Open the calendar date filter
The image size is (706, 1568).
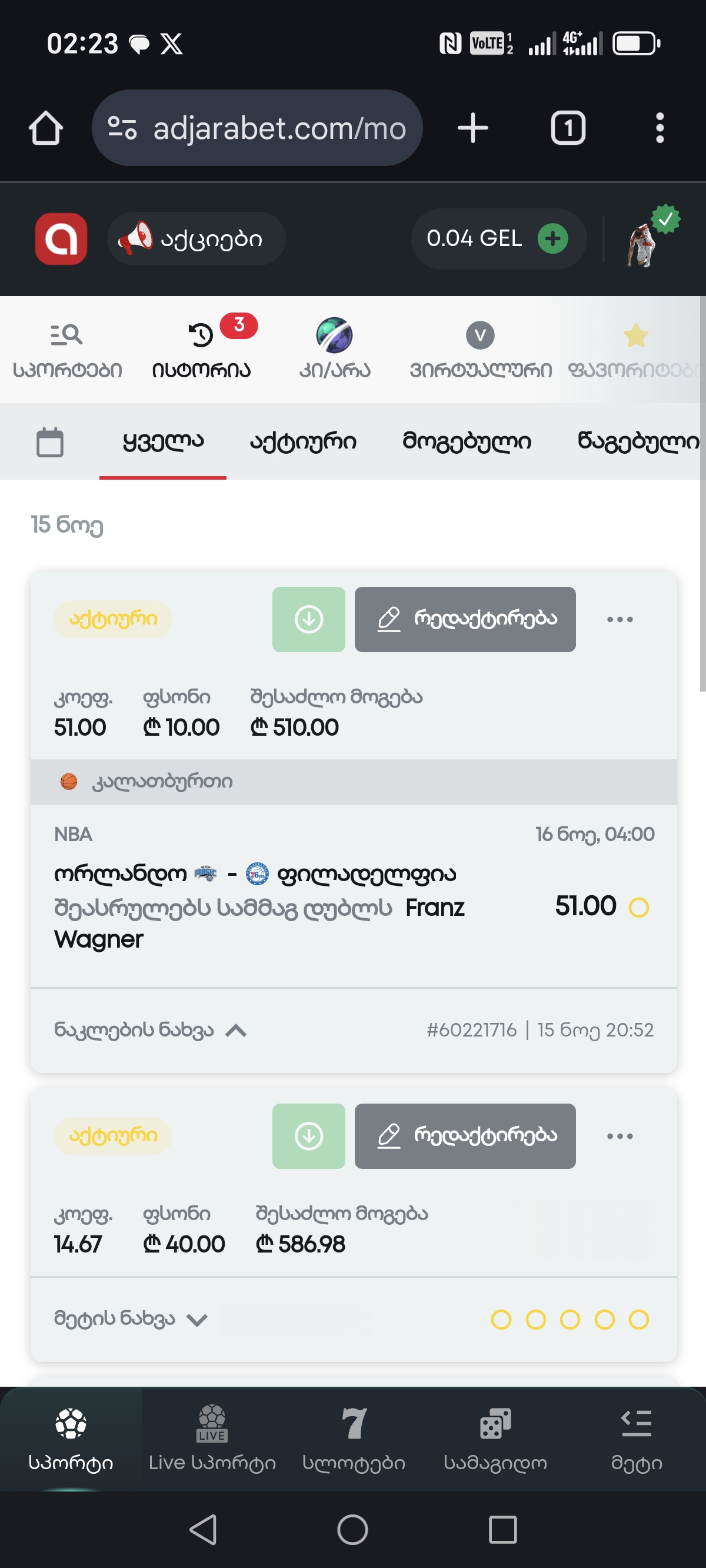point(50,441)
